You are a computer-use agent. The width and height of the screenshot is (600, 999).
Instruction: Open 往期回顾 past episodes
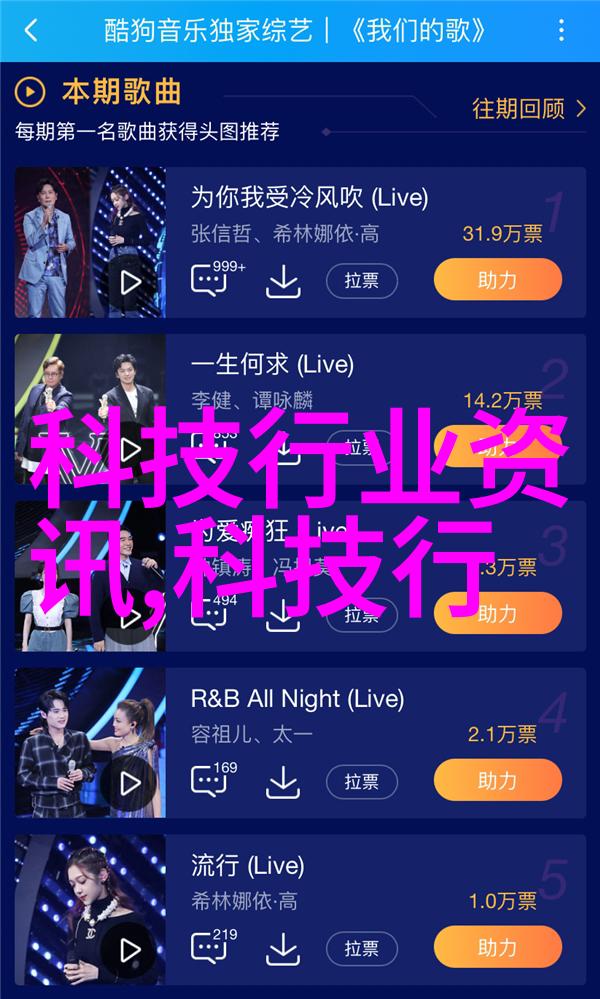529,108
